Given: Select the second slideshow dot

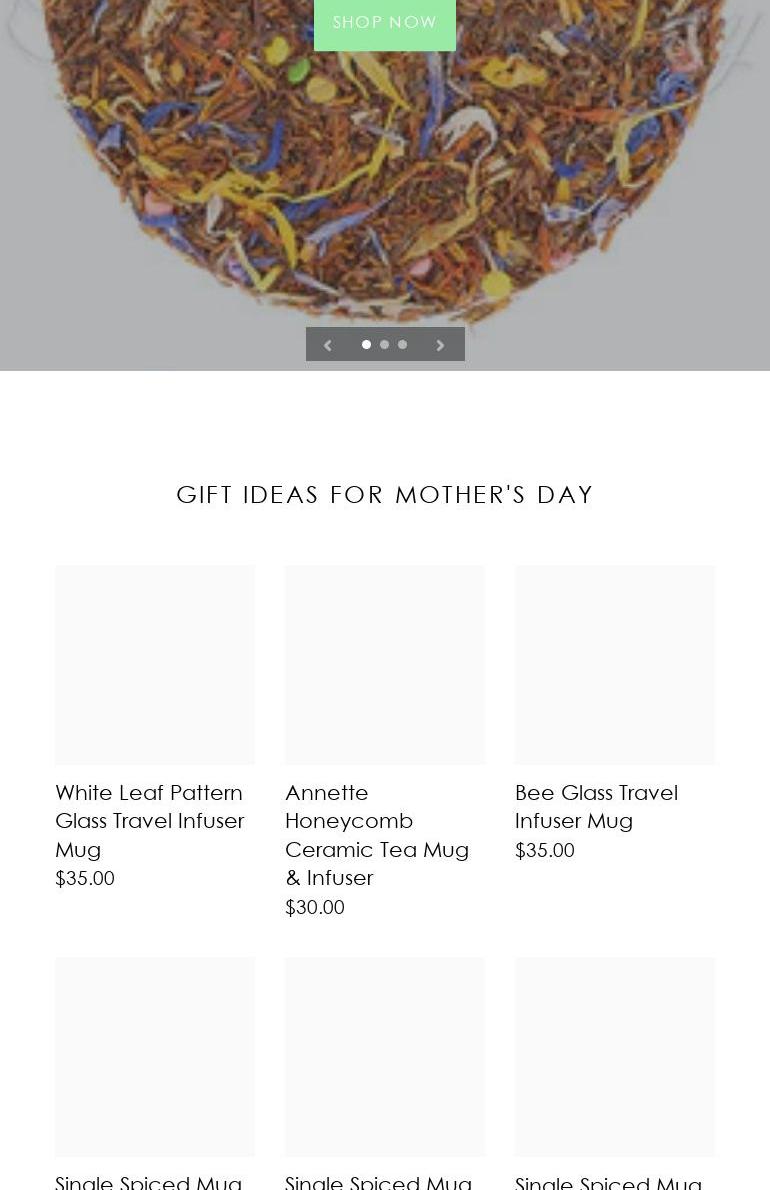Looking at the screenshot, I should click(x=384, y=345).
